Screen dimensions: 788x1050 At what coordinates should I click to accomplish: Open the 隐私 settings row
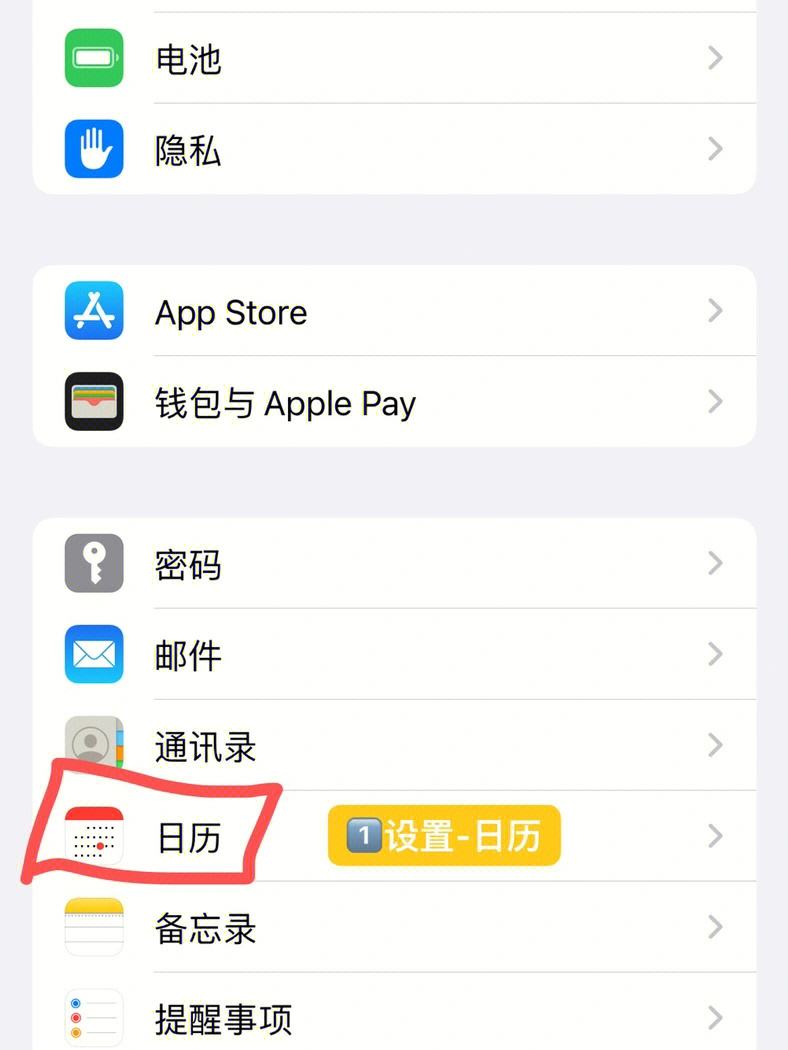click(x=394, y=150)
